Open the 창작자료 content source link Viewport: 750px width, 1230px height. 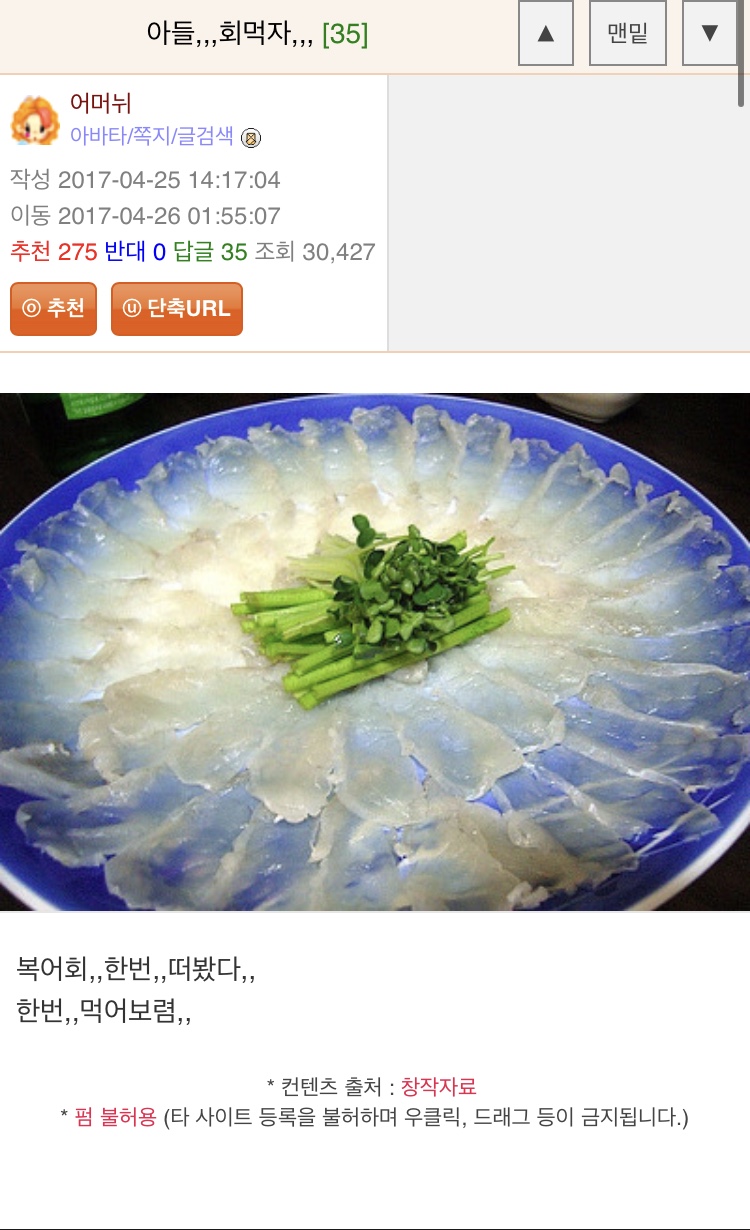coord(438,1086)
